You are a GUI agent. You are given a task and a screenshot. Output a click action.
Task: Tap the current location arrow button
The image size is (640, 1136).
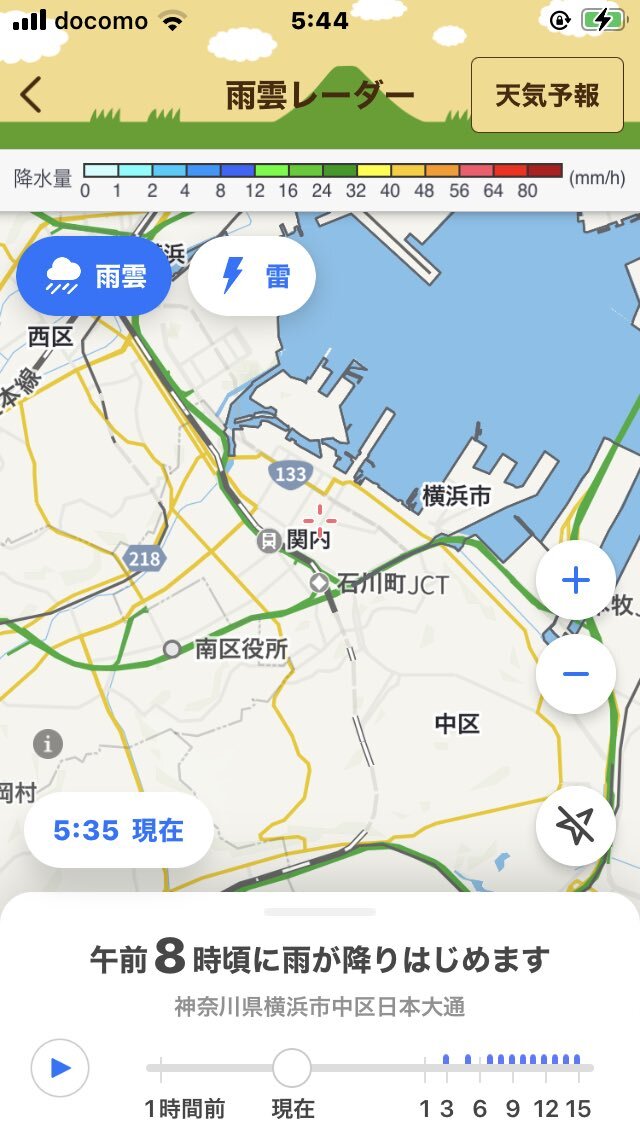(x=575, y=826)
